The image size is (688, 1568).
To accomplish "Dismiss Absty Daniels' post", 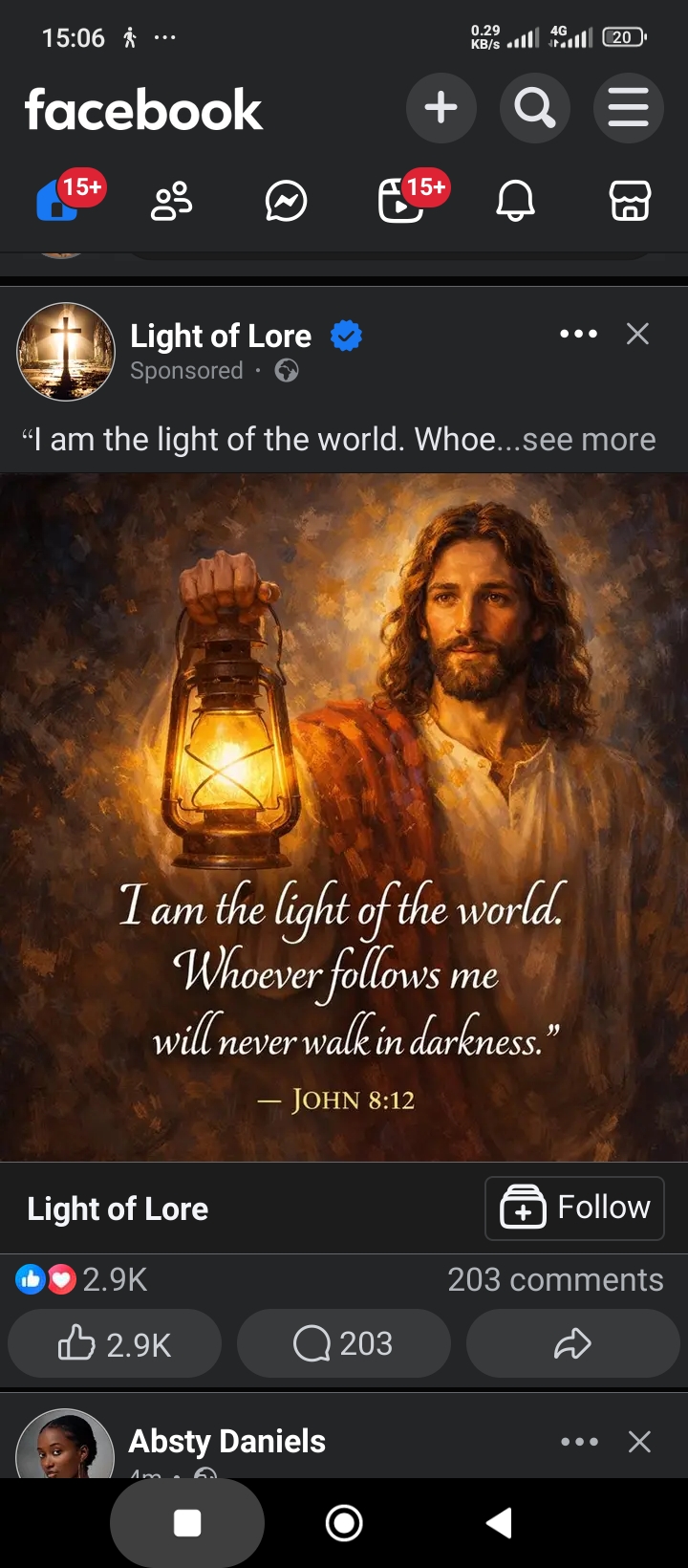I will pos(639,1441).
